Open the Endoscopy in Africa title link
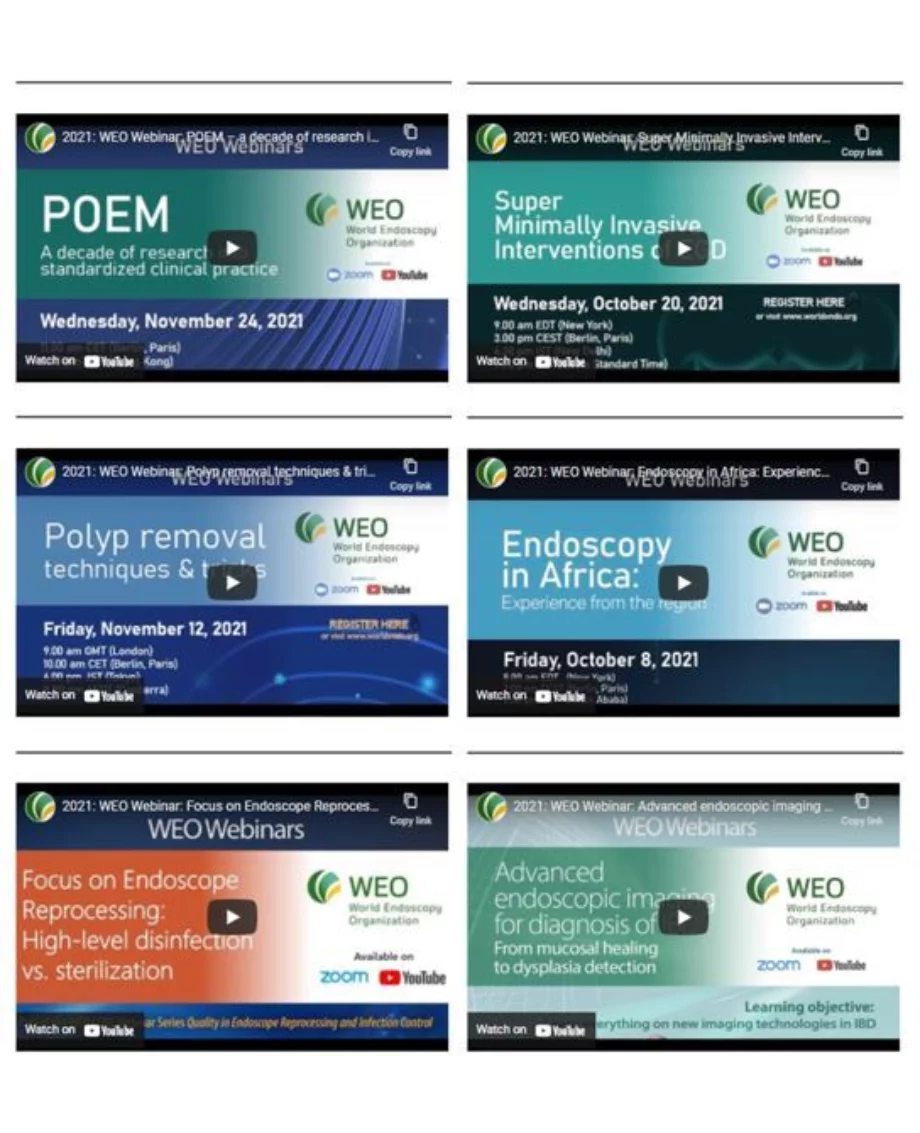 coord(670,471)
